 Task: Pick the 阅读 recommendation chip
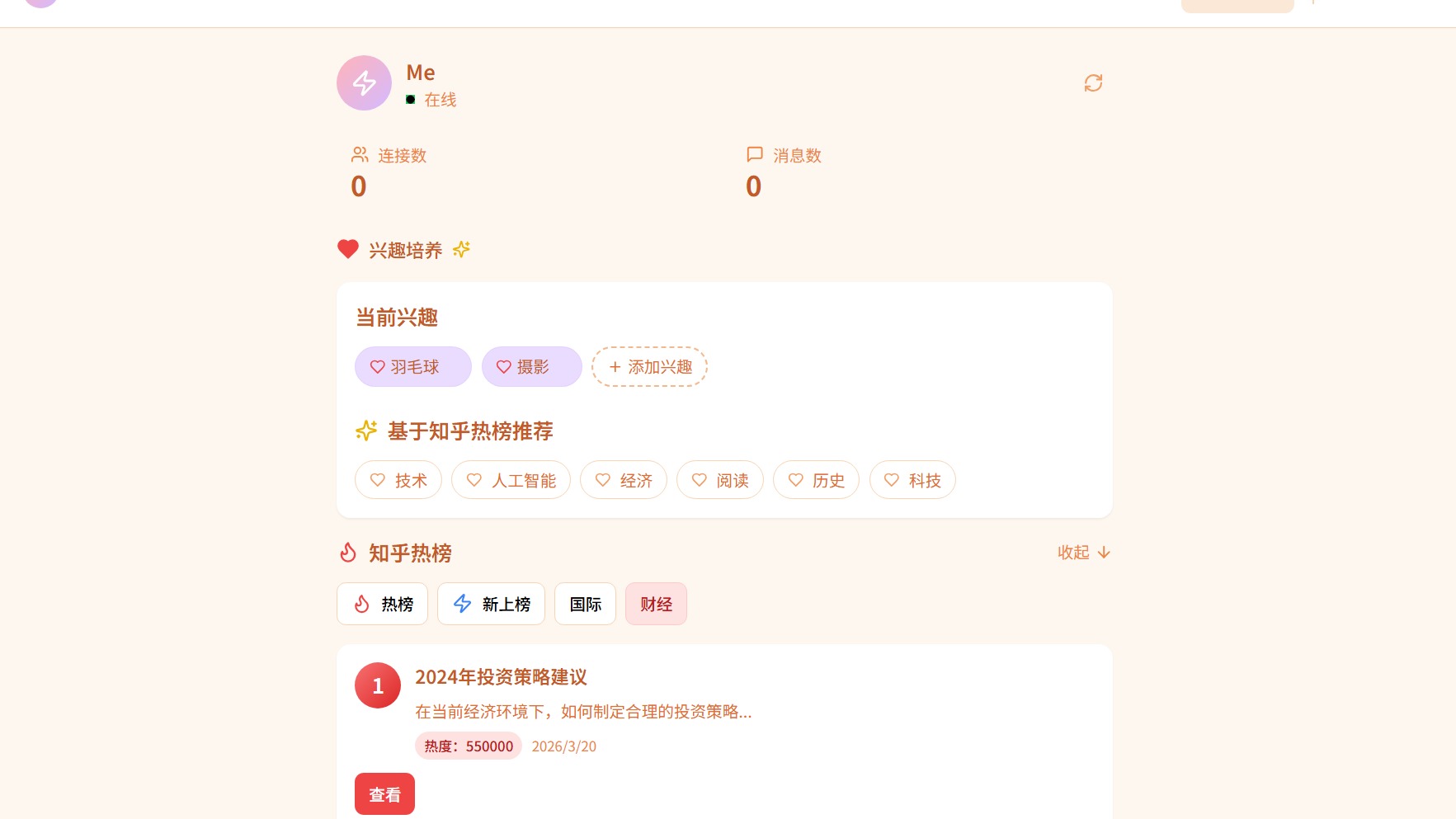pos(719,480)
